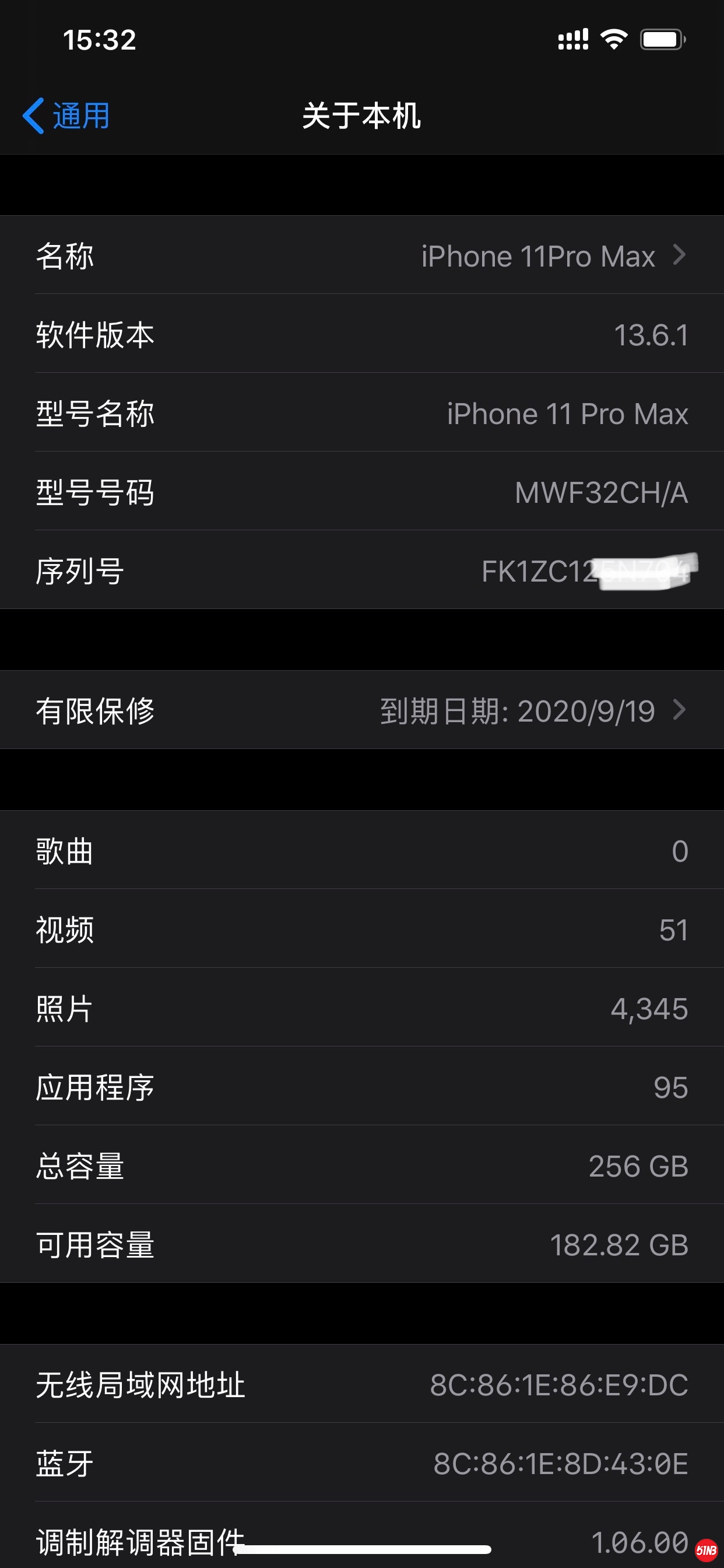This screenshot has width=724, height=1568.
Task: Open 有限保修 warranty details
Action: pyautogui.click(x=361, y=710)
